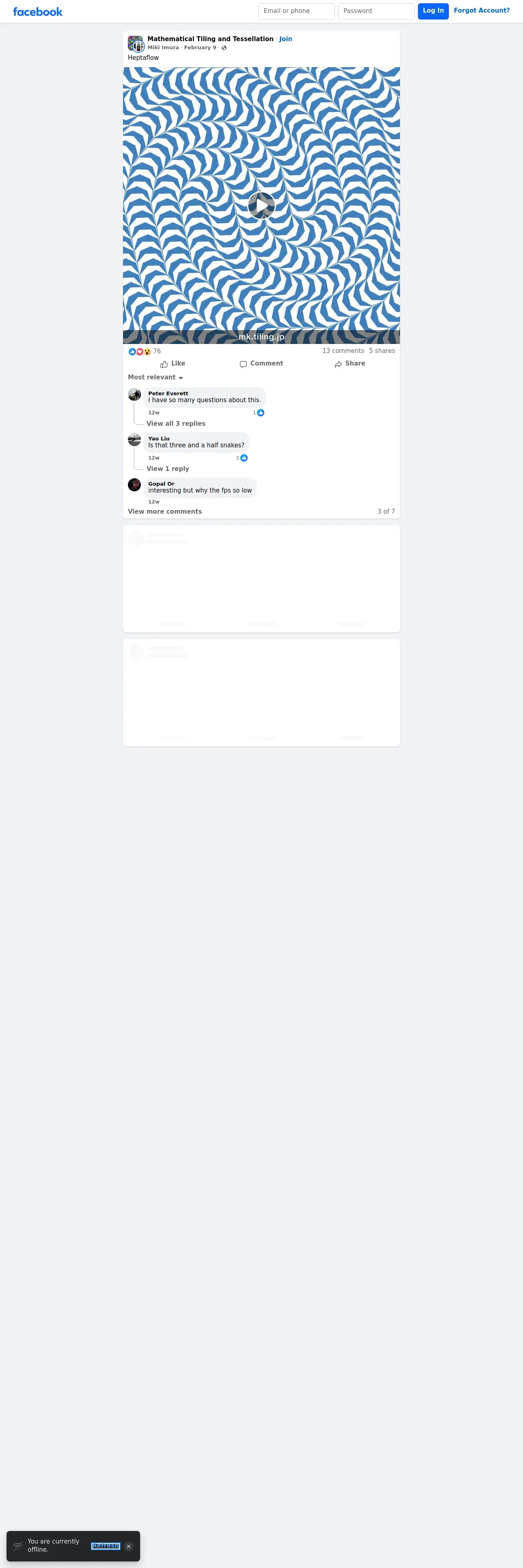The height and width of the screenshot is (1568, 523).
Task: Focus the Password field
Action: click(376, 11)
